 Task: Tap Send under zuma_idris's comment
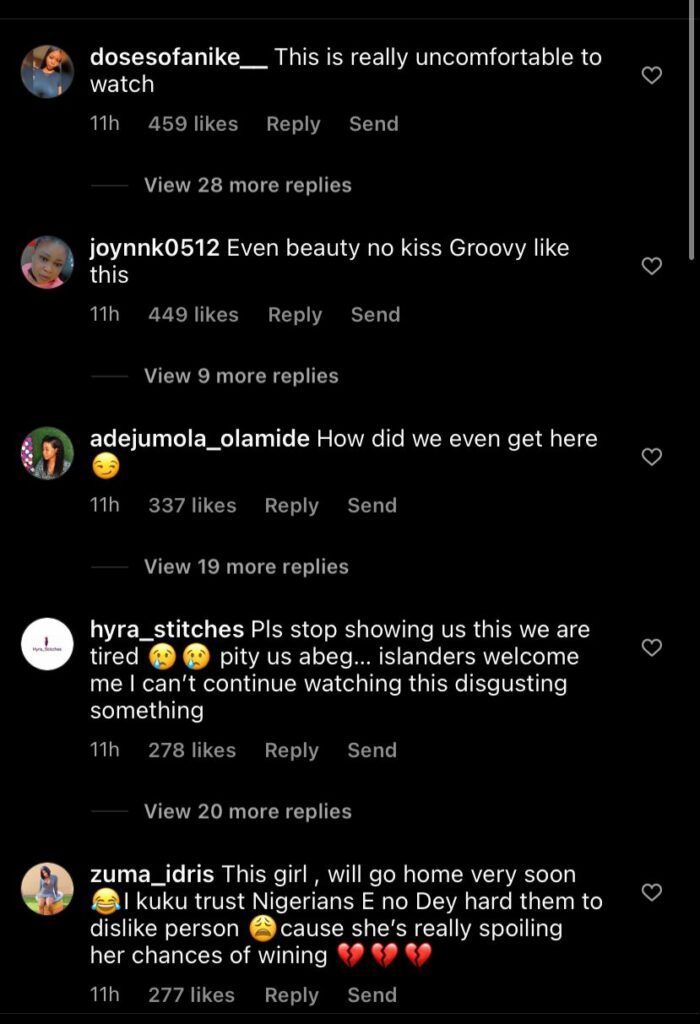pyautogui.click(x=372, y=995)
